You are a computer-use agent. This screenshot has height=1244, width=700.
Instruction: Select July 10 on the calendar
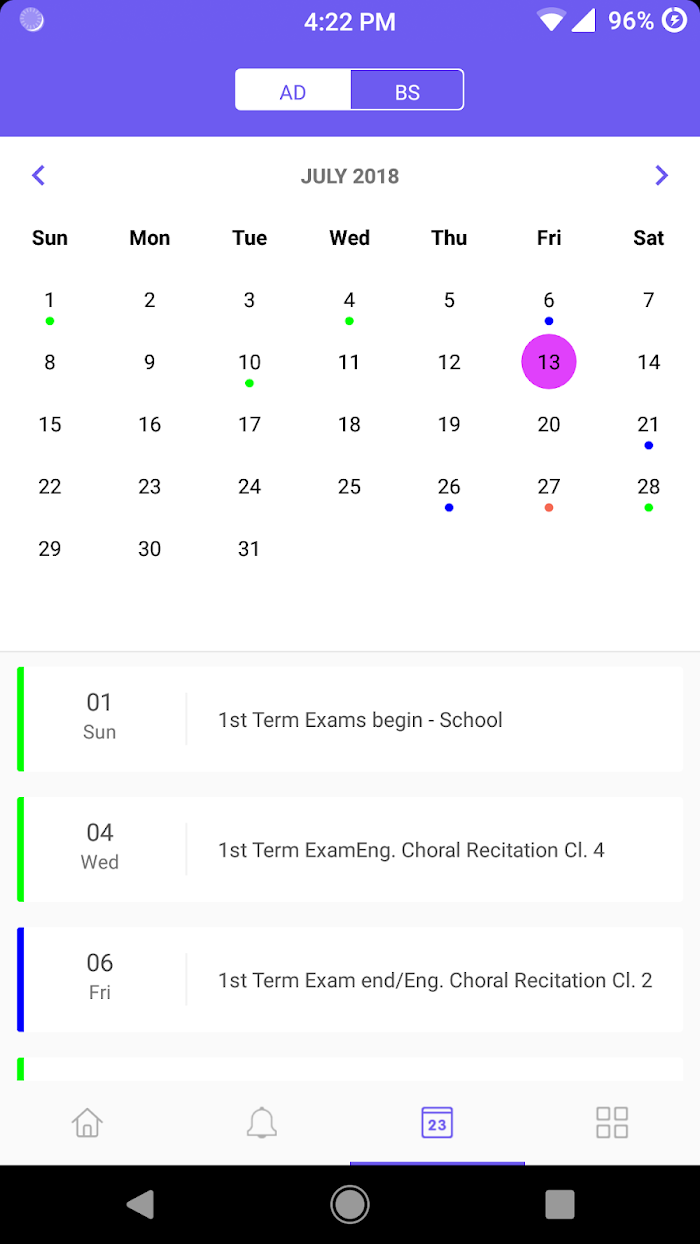coord(249,367)
